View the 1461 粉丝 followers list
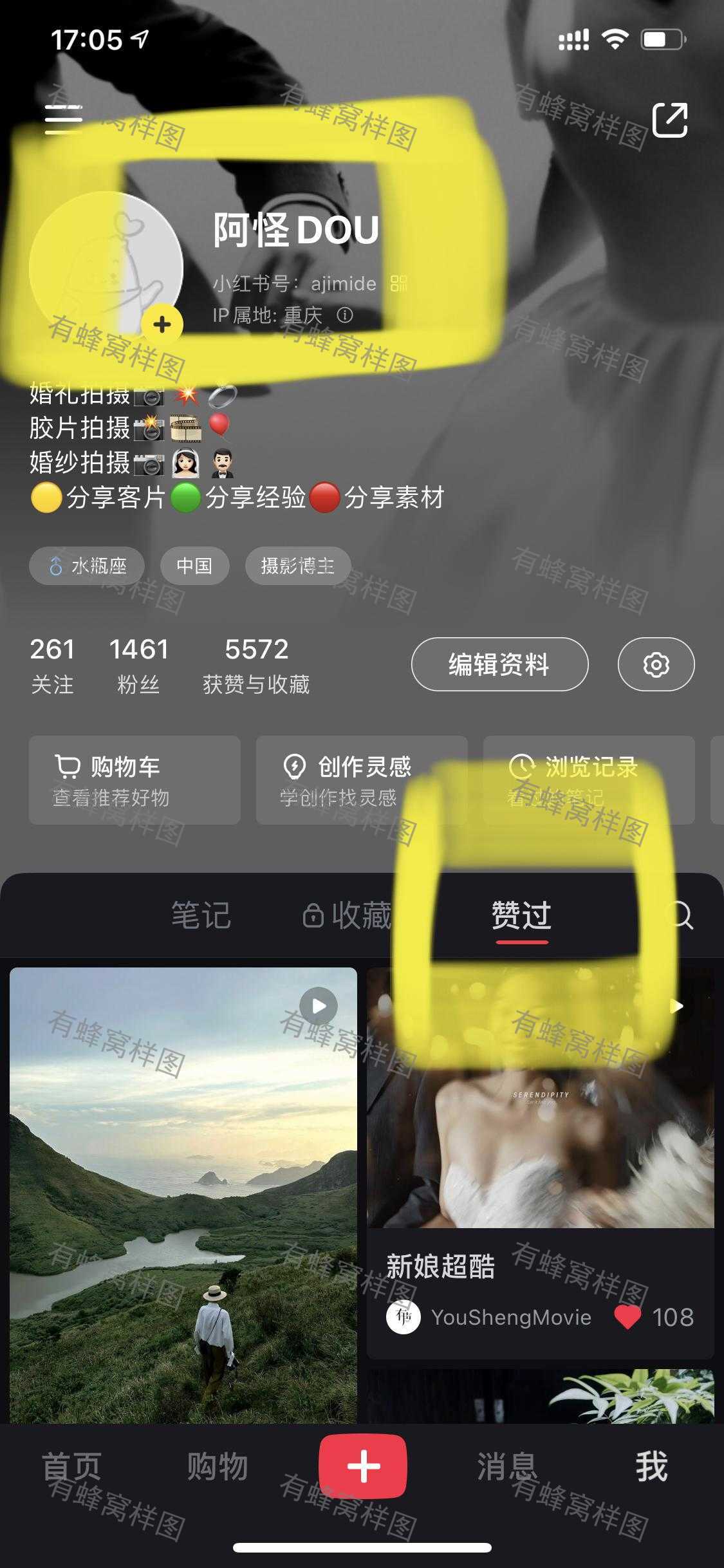The image size is (724, 1568). (138, 666)
